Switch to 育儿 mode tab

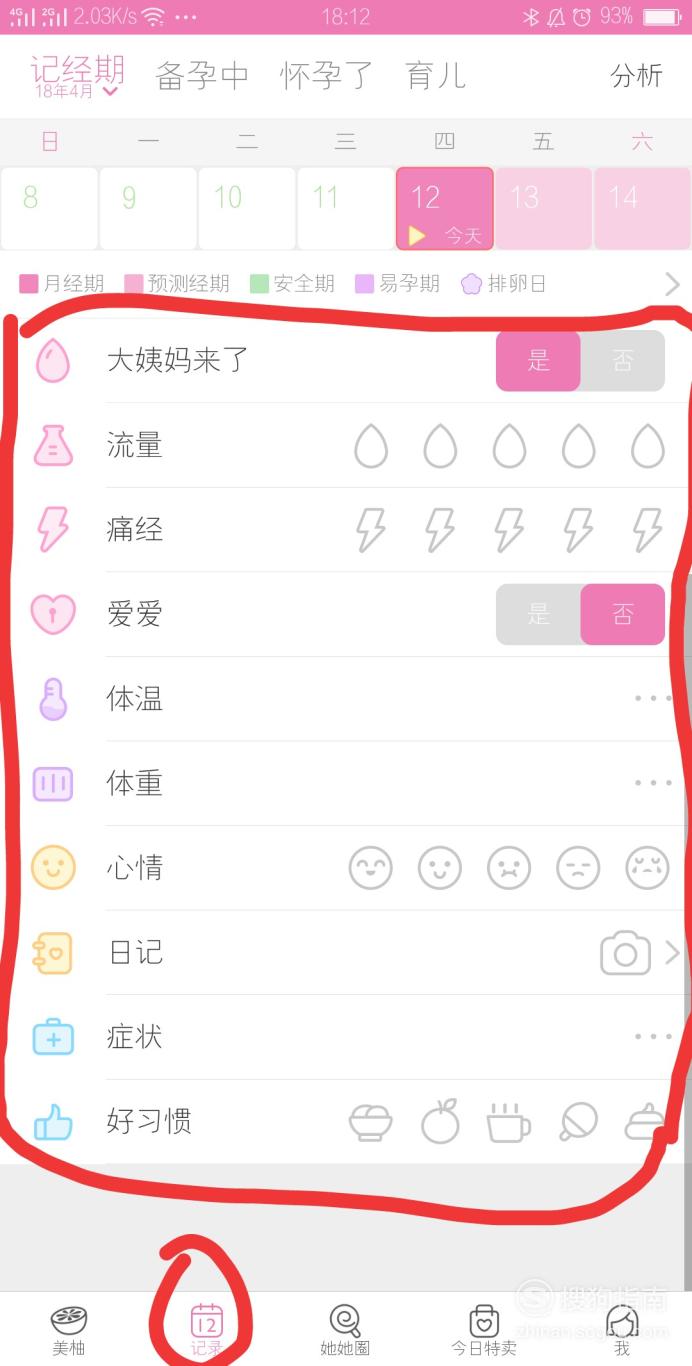point(435,76)
